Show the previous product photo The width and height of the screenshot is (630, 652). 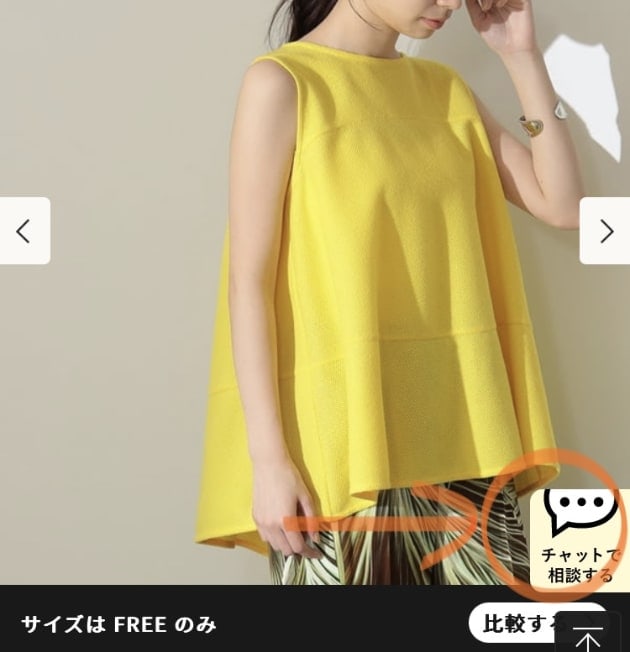(24, 231)
